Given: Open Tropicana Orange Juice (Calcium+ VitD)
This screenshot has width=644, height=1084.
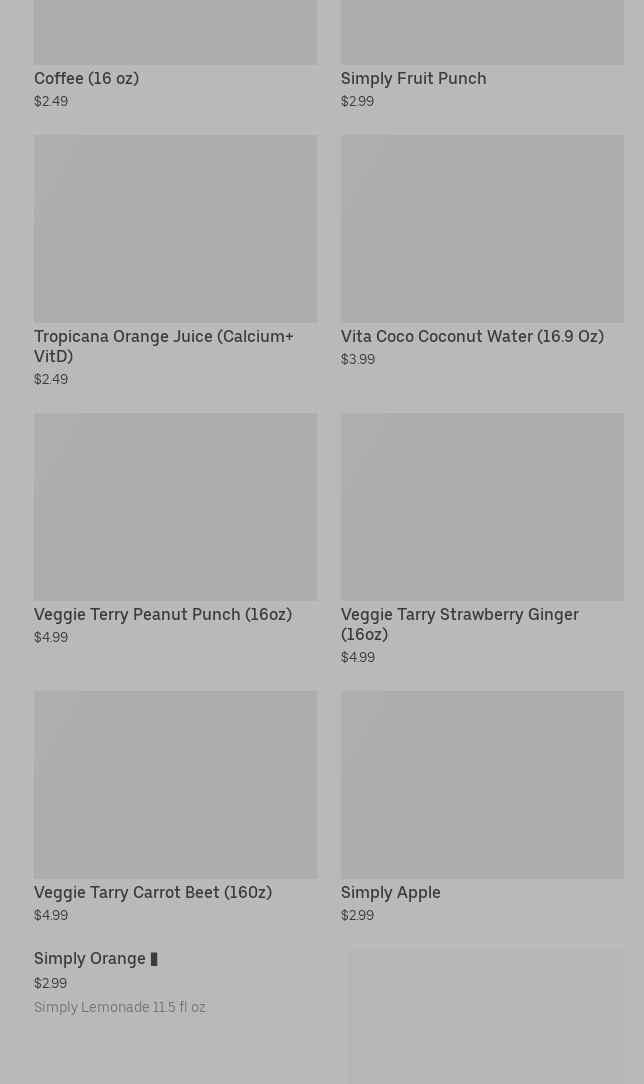Looking at the screenshot, I should pyautogui.click(x=176, y=261).
